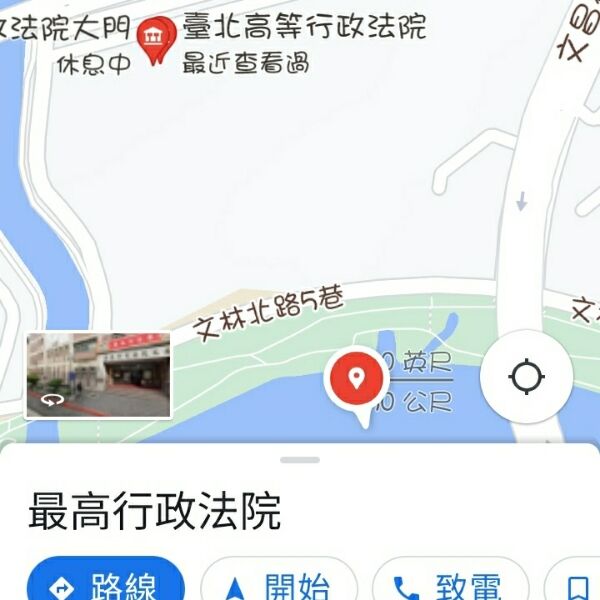This screenshot has height=600, width=600.
Task: Open the Street View thumbnail preview
Action: [98, 374]
